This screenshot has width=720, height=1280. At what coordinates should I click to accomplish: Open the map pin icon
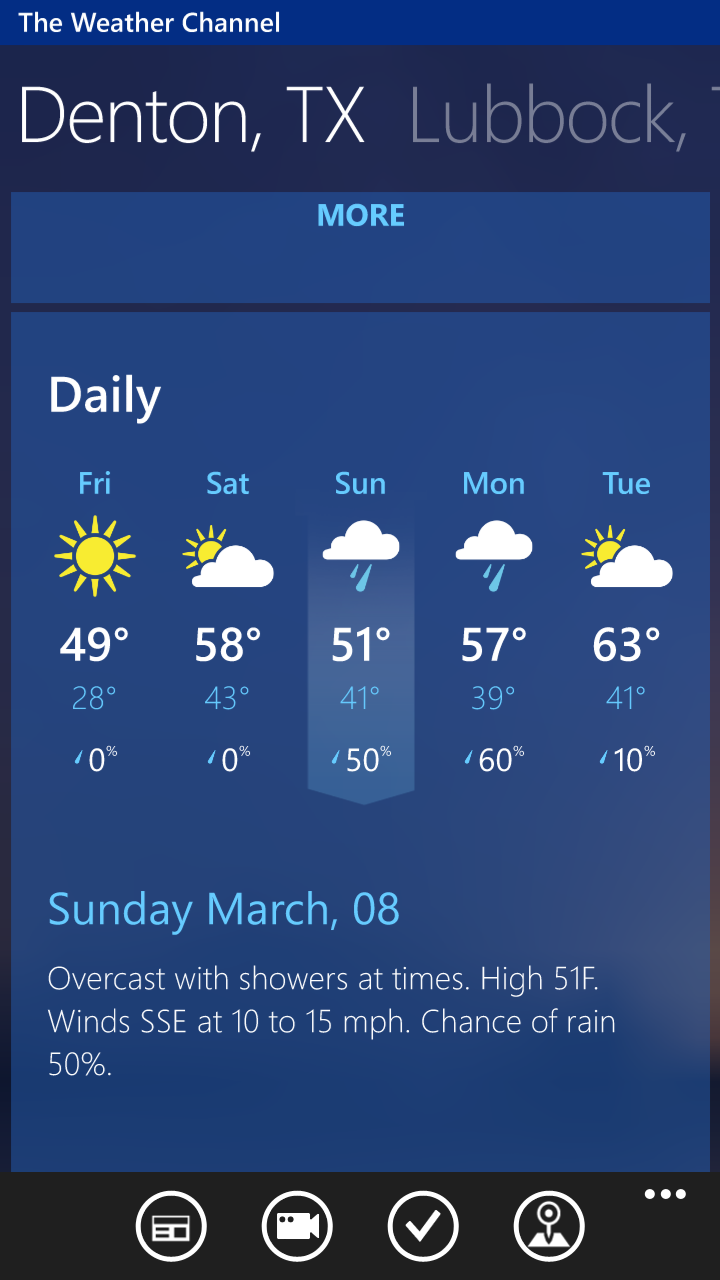(x=549, y=1226)
